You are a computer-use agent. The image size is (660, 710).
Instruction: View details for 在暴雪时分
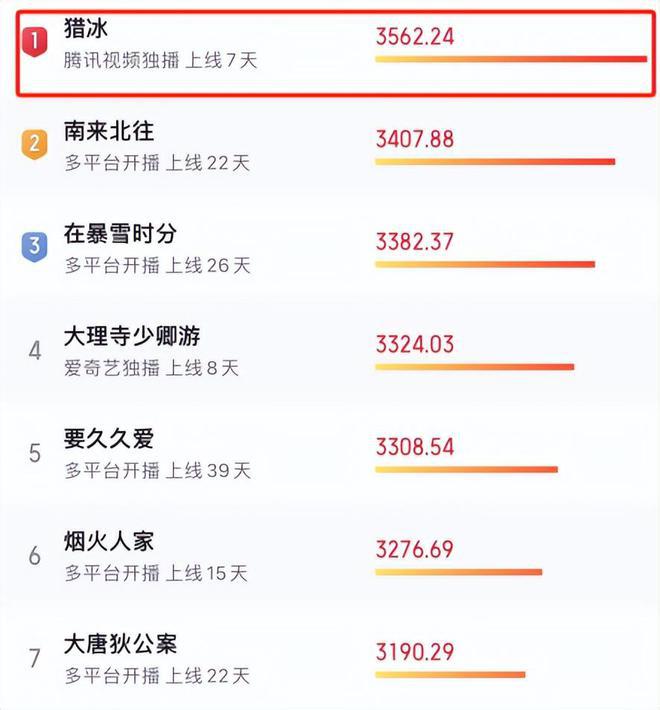point(119,234)
